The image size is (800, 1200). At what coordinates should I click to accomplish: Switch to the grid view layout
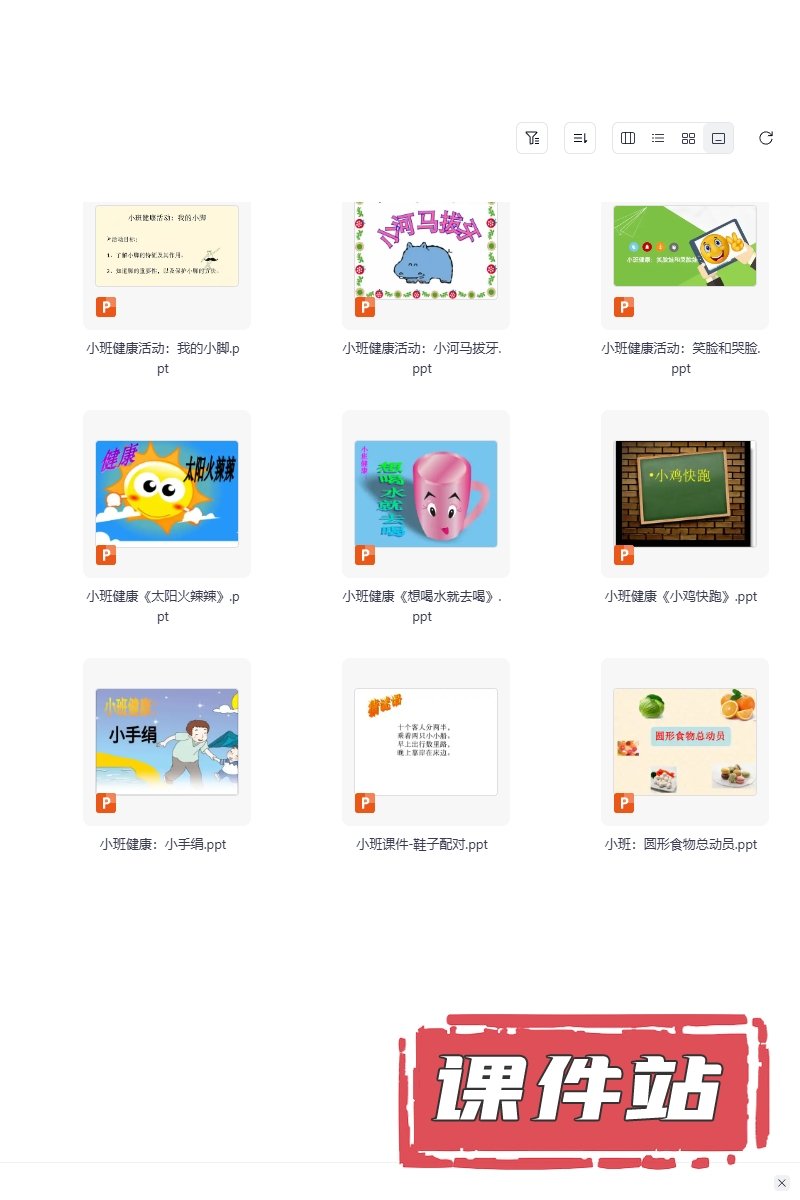(688, 138)
